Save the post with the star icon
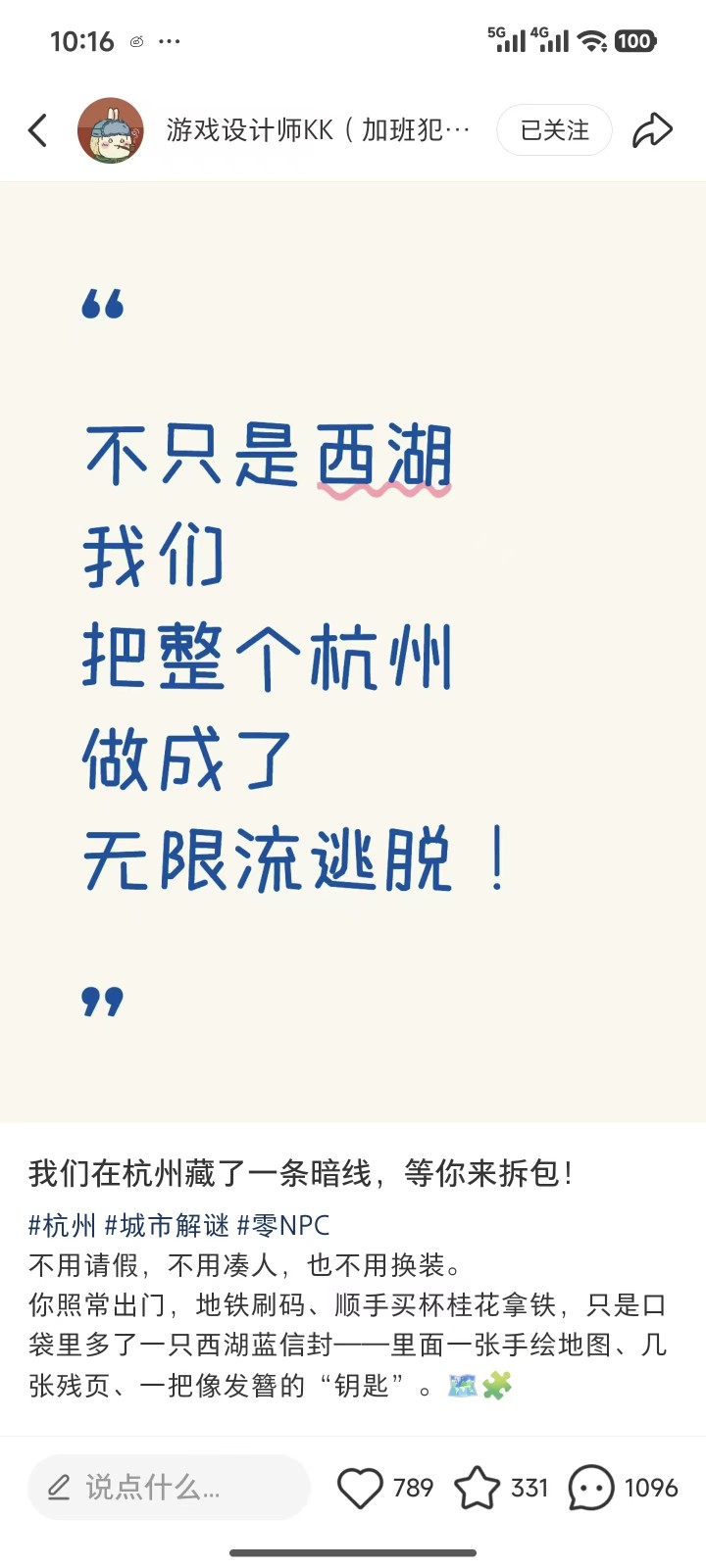Screen dimensions: 706x1568 coord(478,1488)
